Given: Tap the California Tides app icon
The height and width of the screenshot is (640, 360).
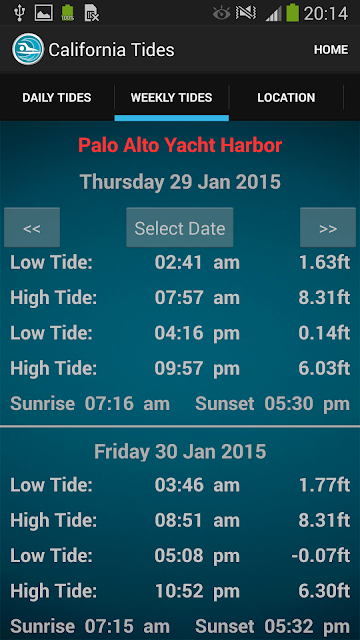Looking at the screenshot, I should [28, 49].
